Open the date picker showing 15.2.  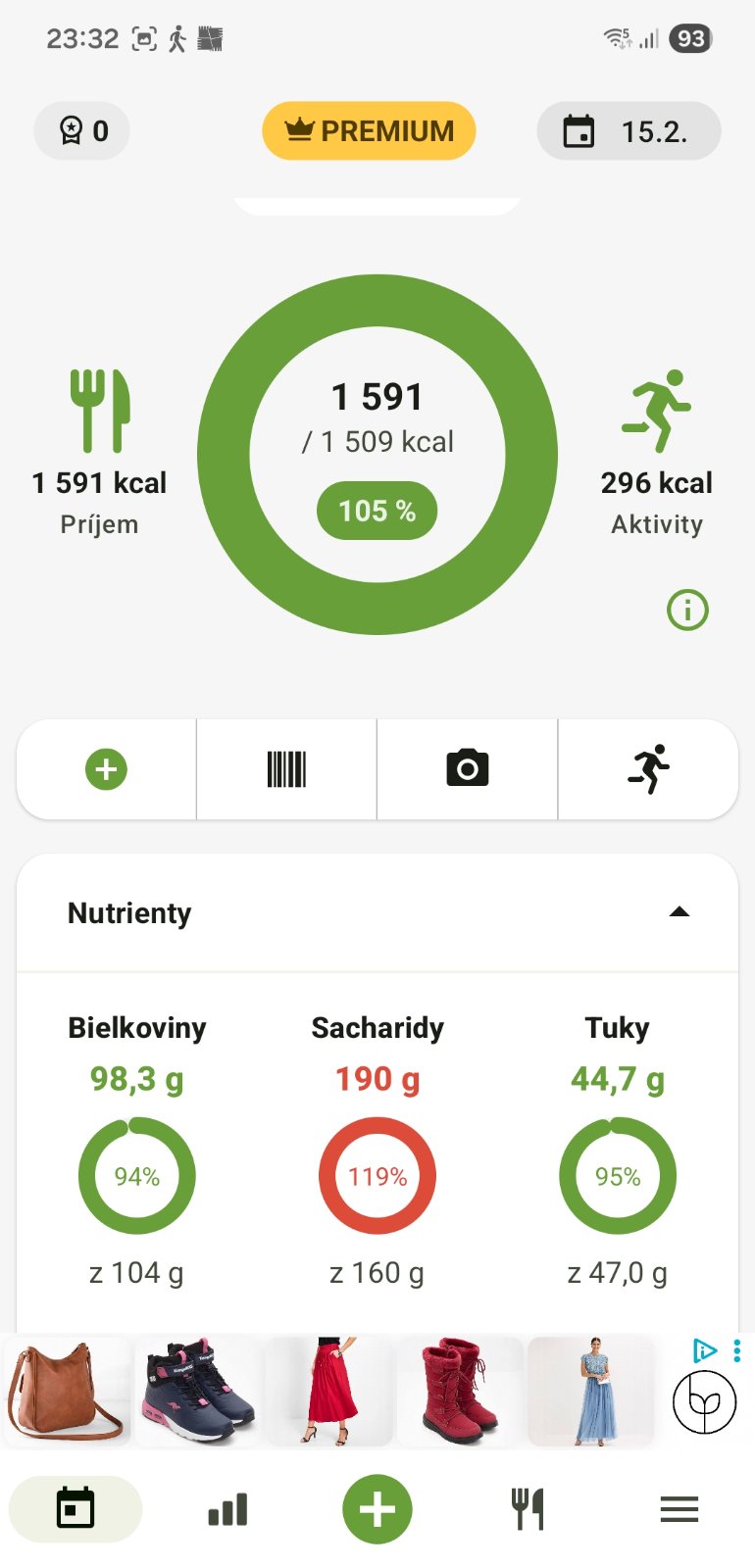pyautogui.click(x=629, y=130)
